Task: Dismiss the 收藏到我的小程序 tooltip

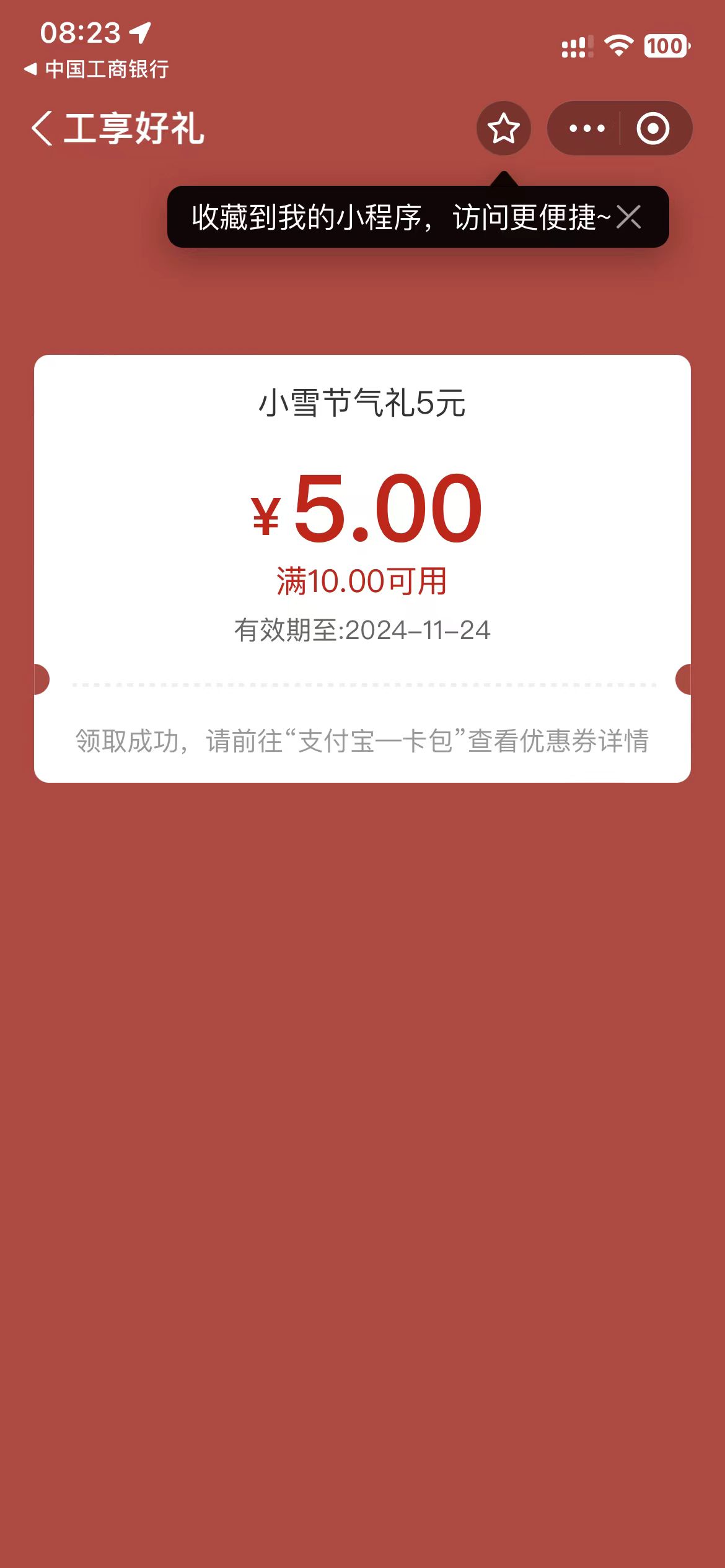Action: [x=628, y=217]
